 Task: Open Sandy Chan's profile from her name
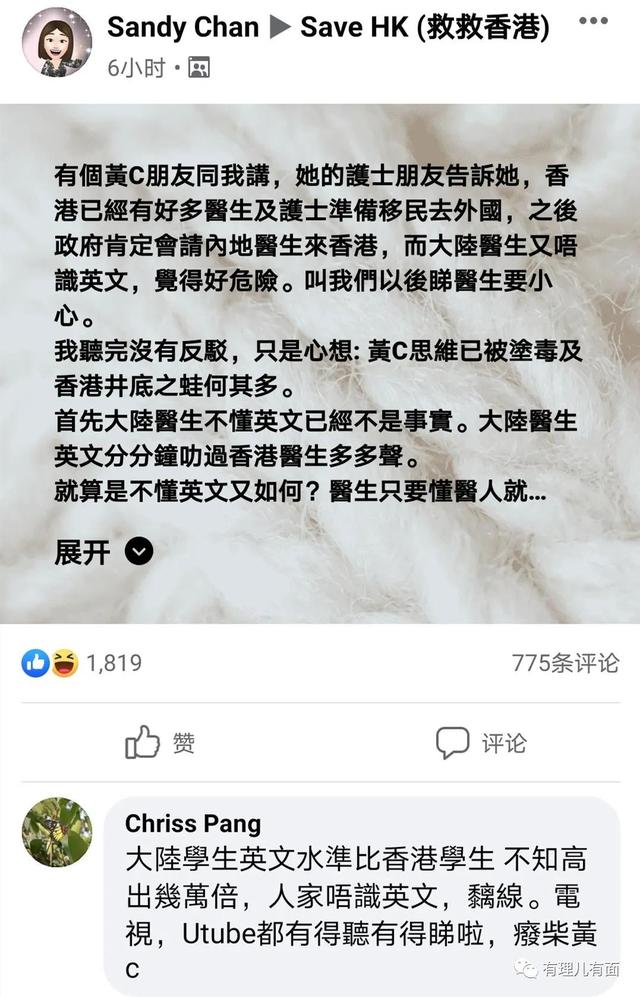point(182,27)
